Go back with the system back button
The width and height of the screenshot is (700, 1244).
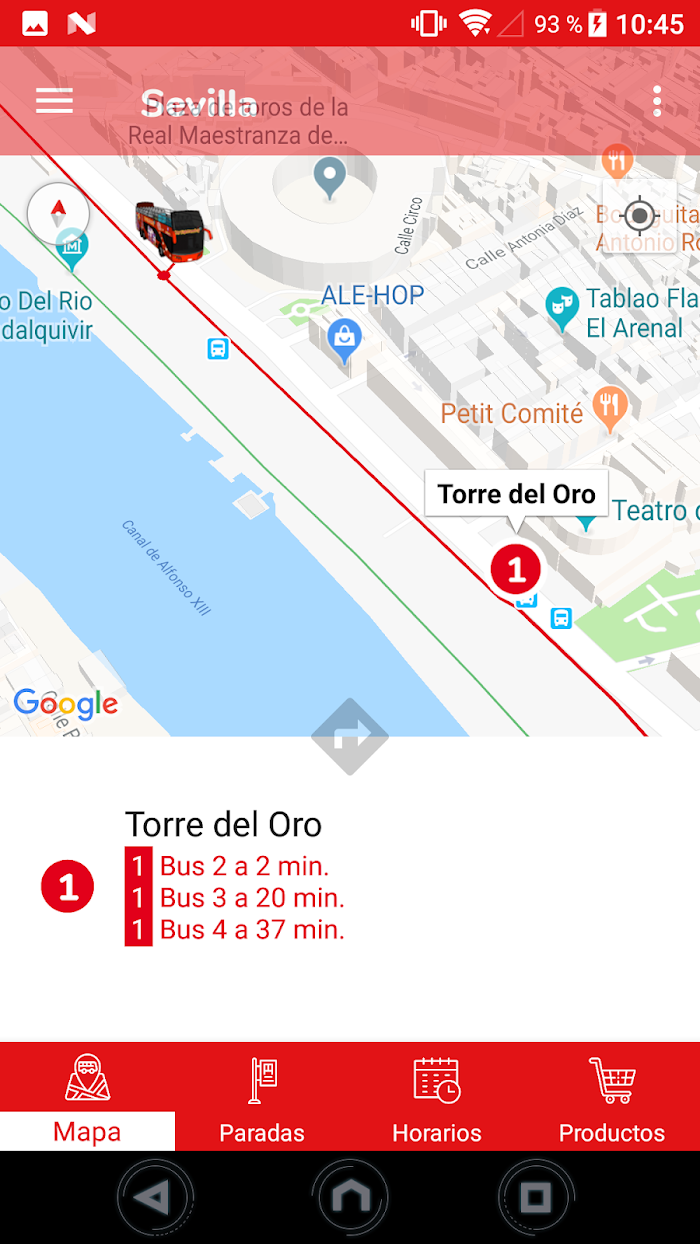[x=154, y=1197]
